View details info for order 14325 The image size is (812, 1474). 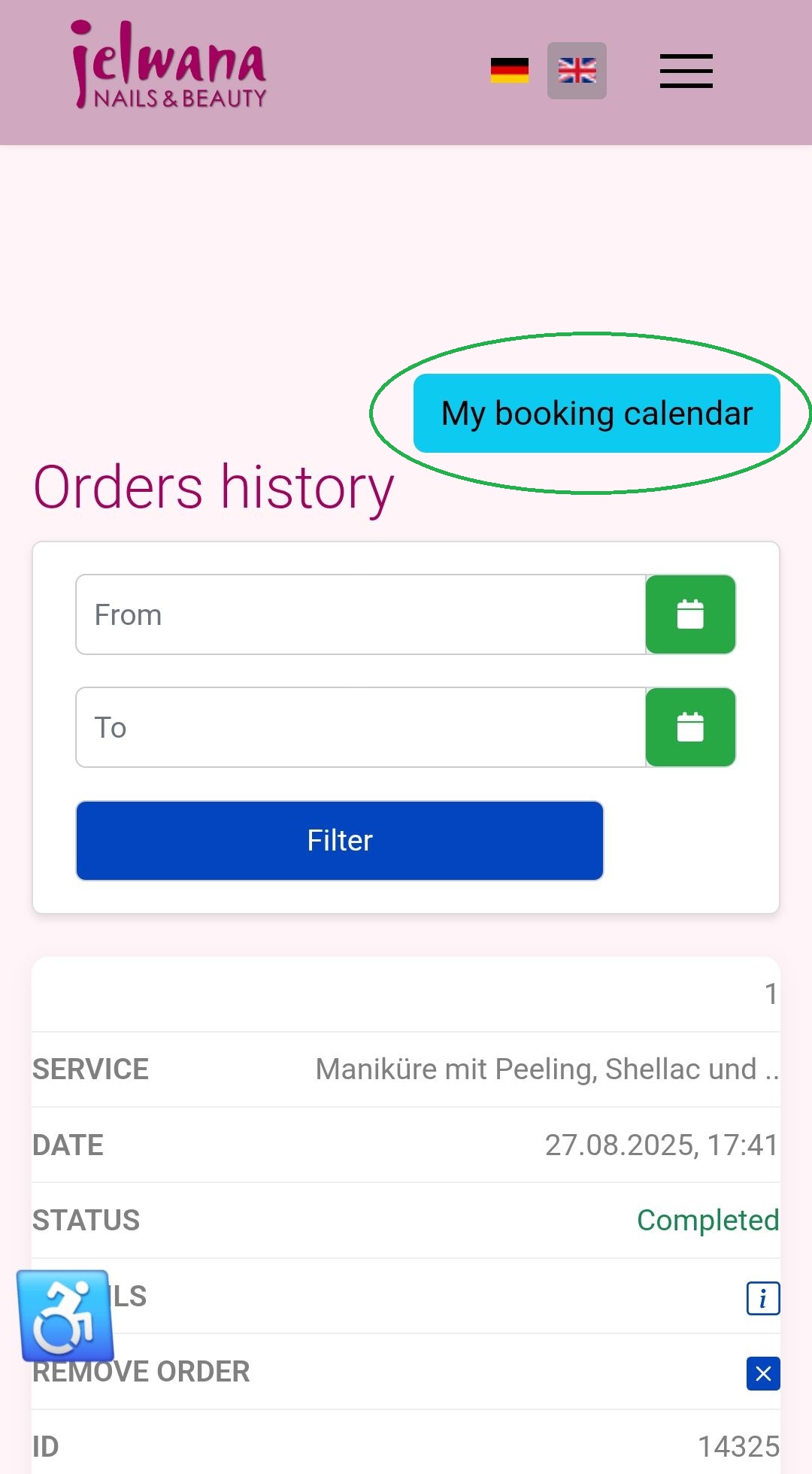(x=762, y=1298)
